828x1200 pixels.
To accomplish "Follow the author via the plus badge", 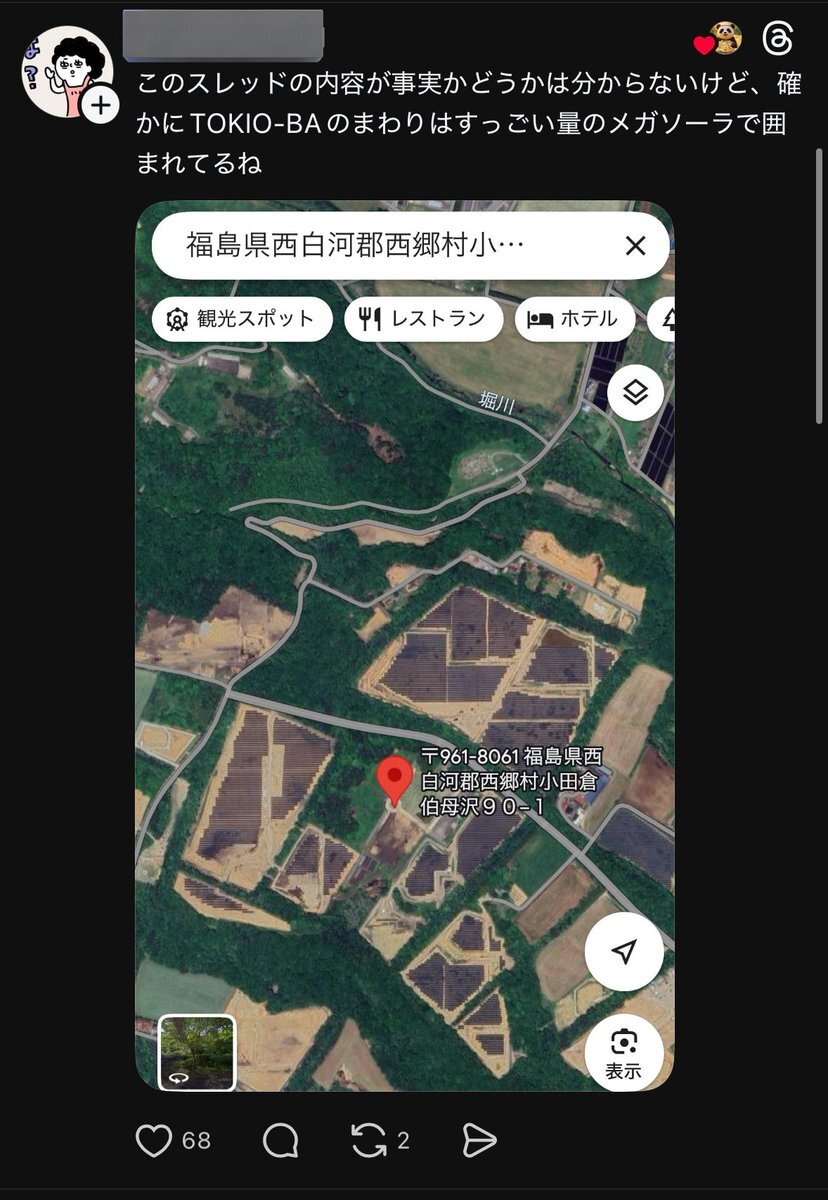I will point(100,105).
